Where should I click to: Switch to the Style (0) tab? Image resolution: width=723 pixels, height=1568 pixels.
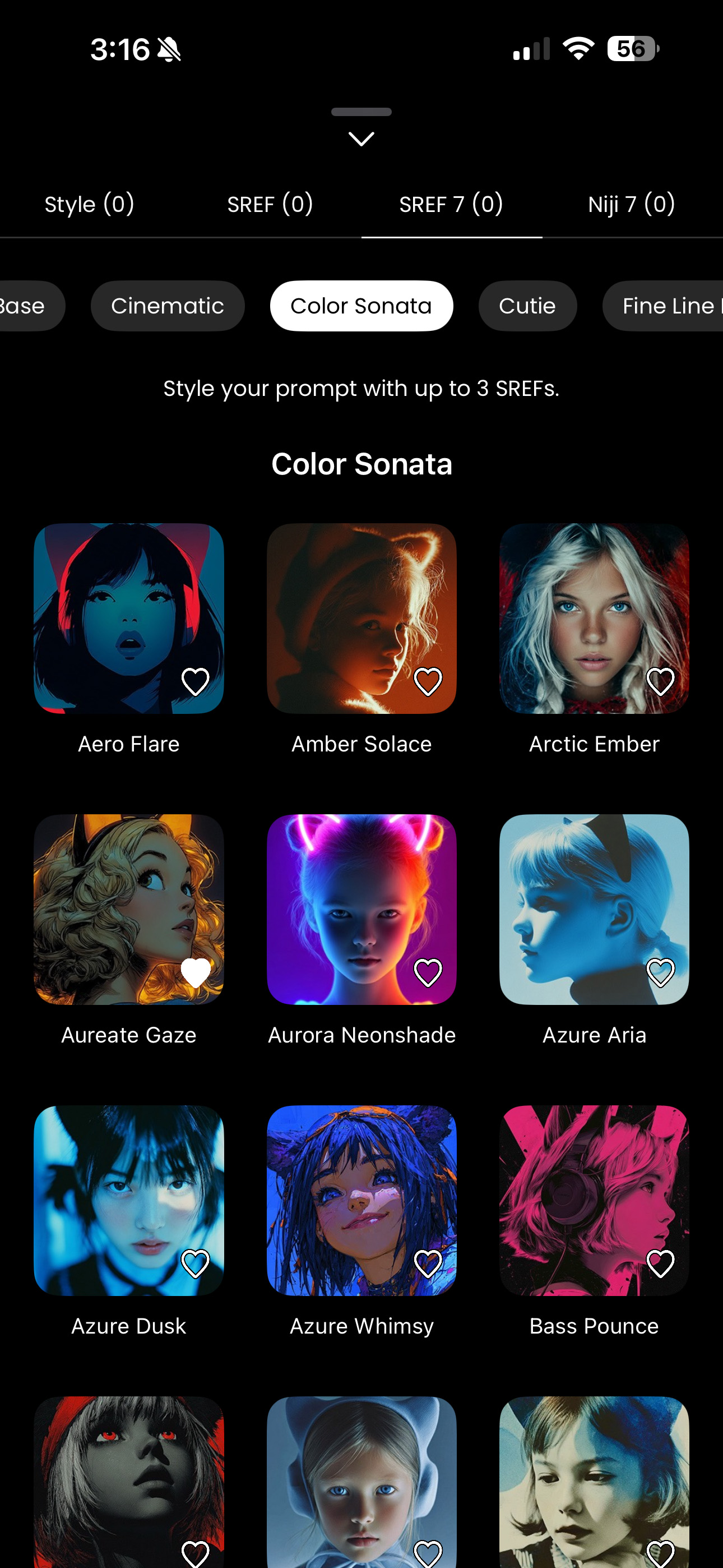tap(90, 205)
